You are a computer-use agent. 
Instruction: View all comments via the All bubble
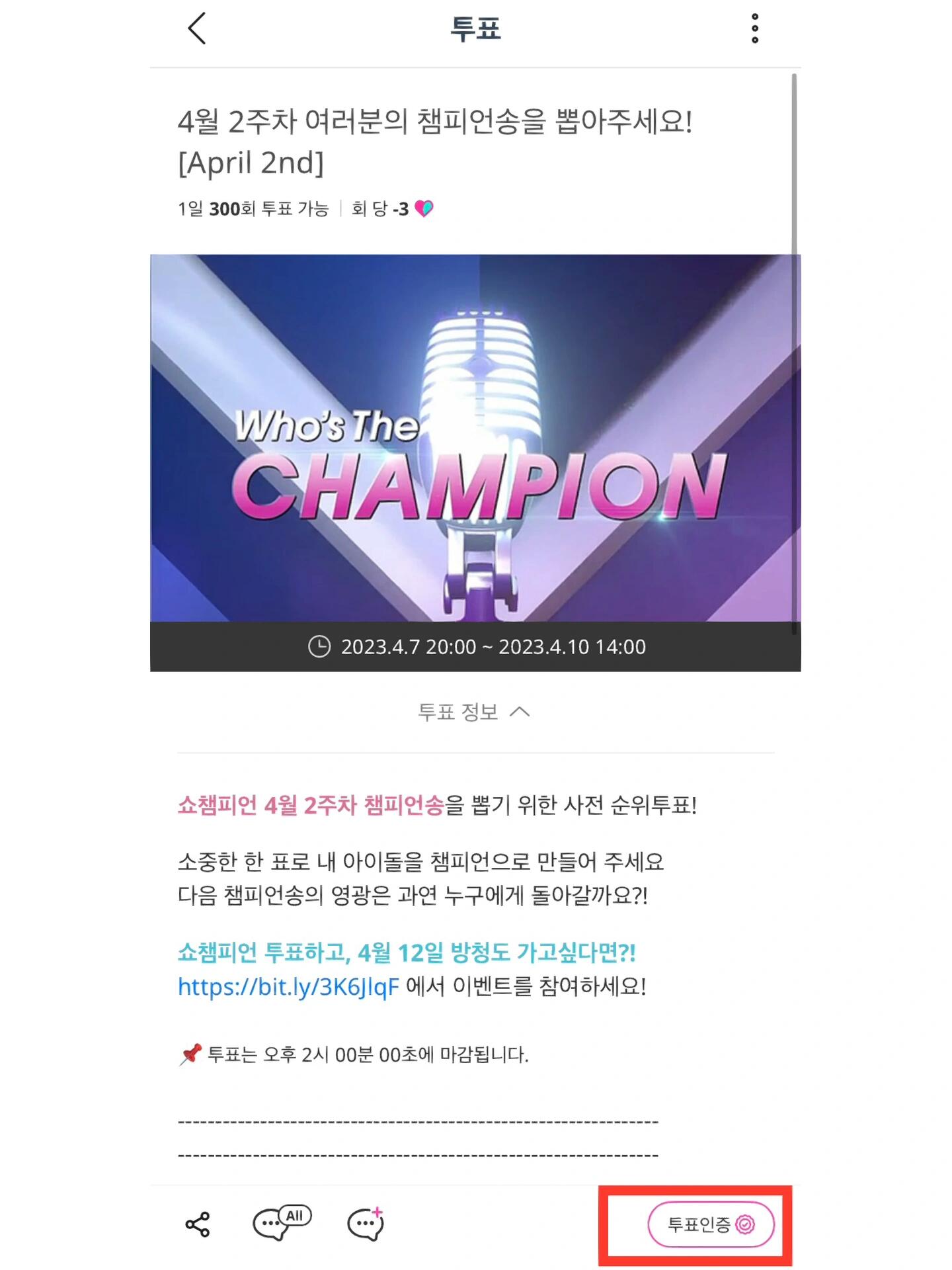(x=281, y=1223)
